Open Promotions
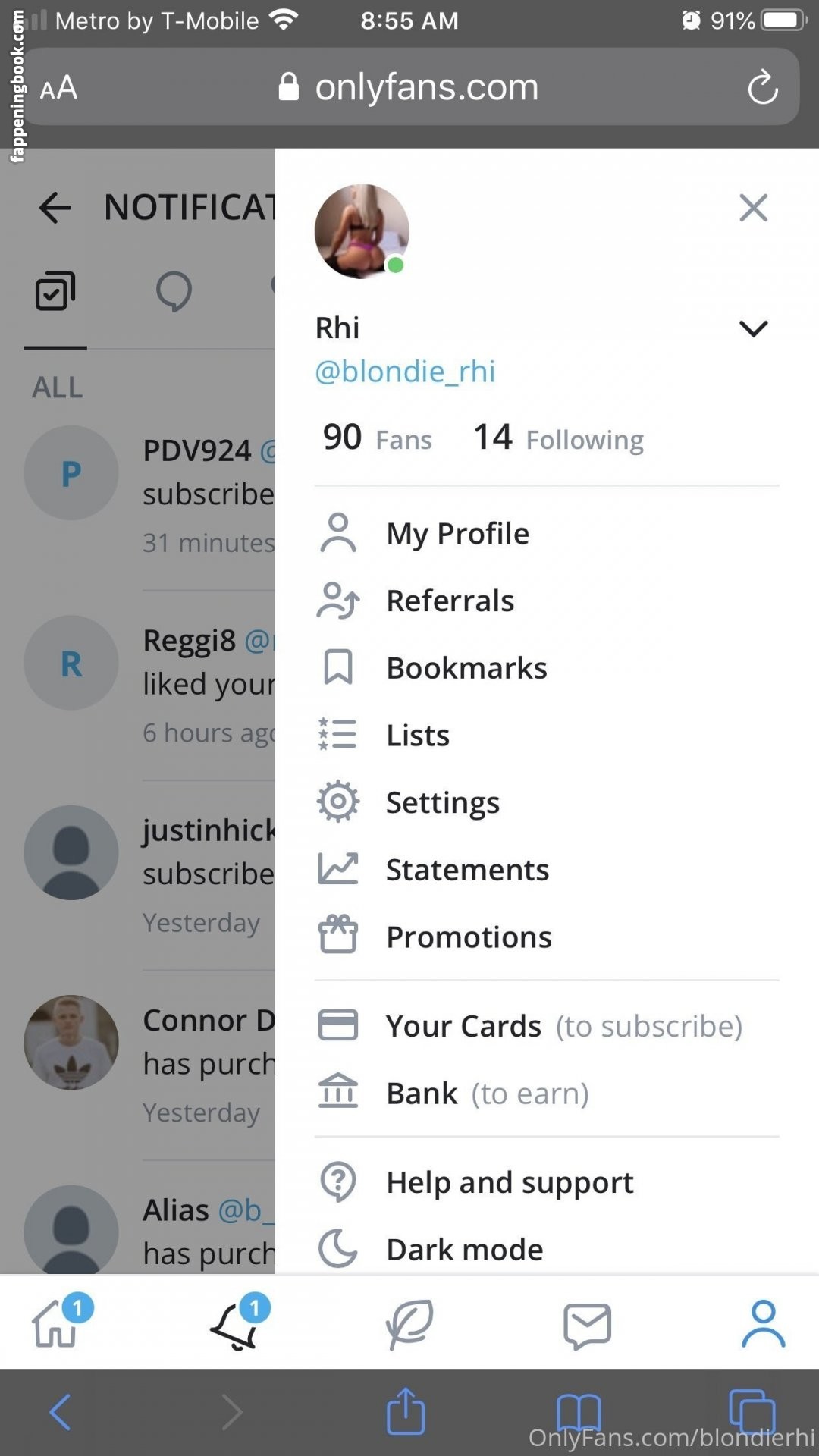Viewport: 819px width, 1456px height. click(x=469, y=937)
